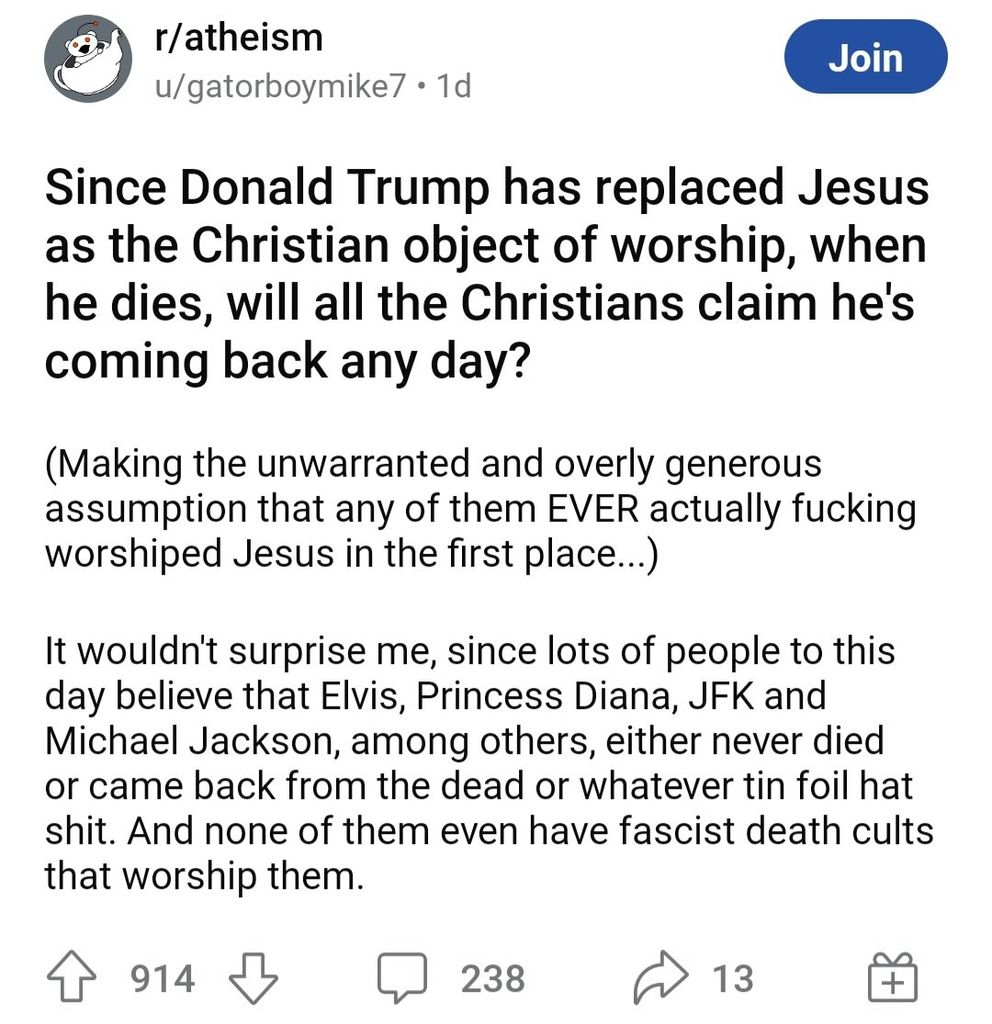992x1024 pixels.
Task: Join the r/atheism community
Action: (x=866, y=58)
